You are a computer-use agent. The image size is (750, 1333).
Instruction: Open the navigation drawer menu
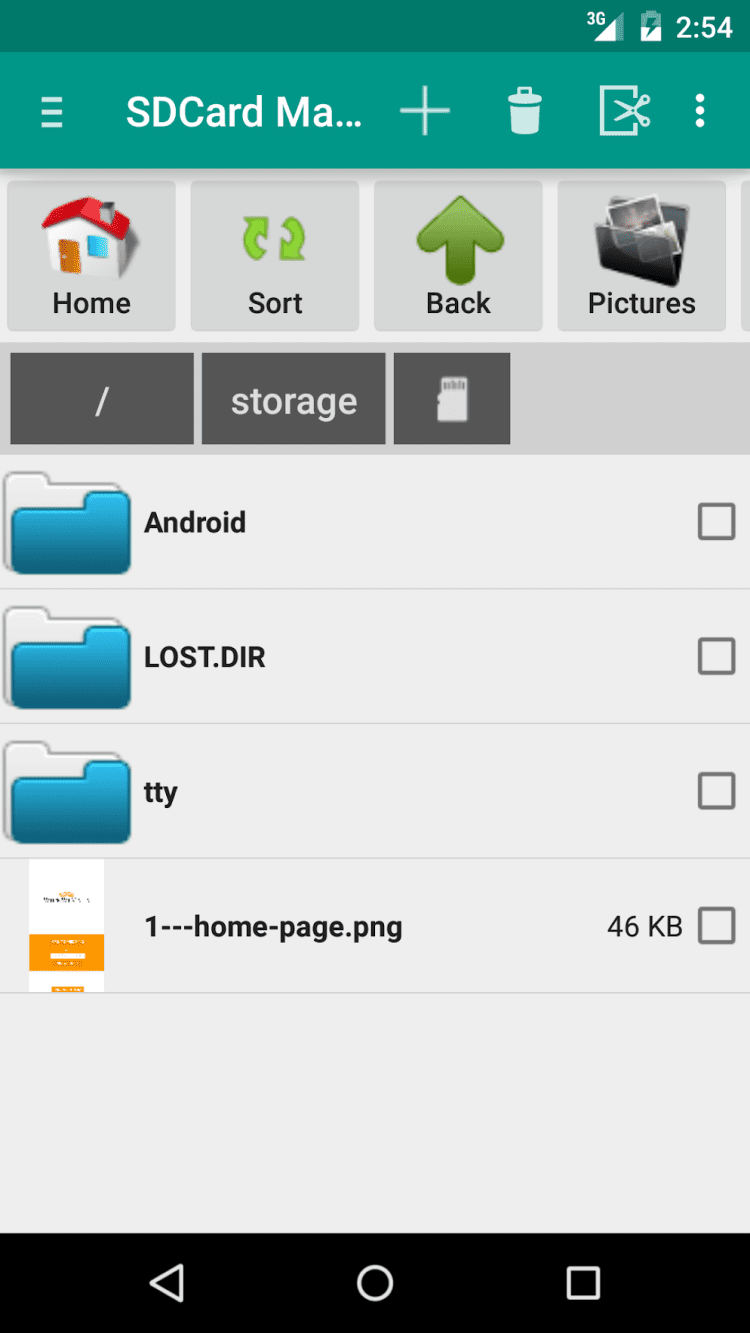pyautogui.click(x=52, y=111)
